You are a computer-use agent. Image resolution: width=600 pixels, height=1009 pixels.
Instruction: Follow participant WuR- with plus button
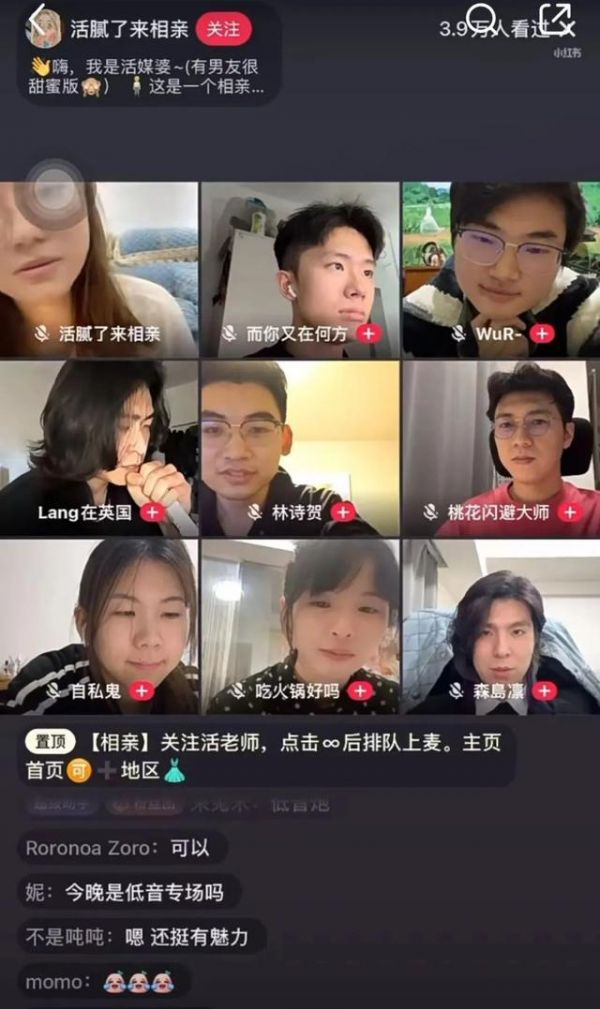(543, 333)
